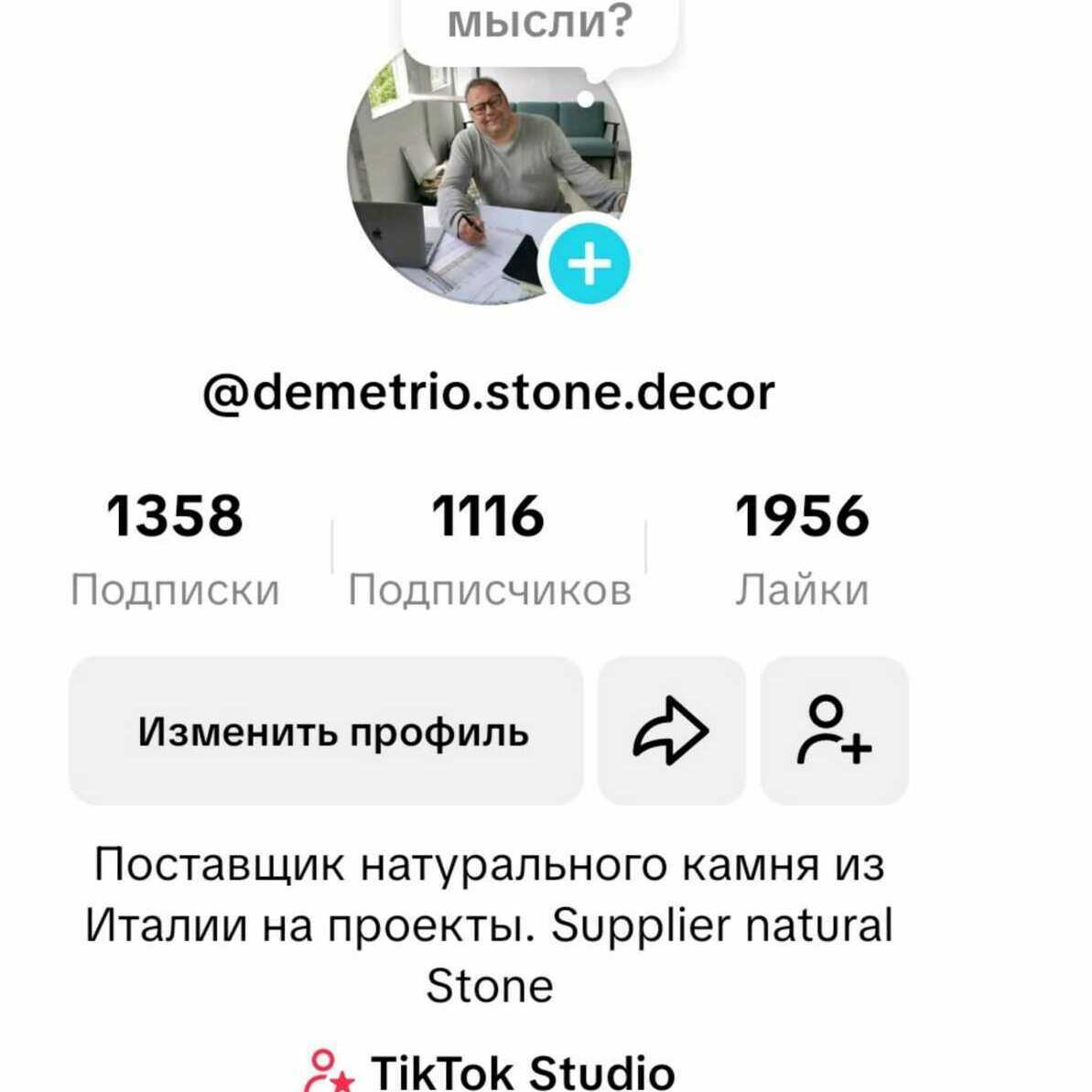This screenshot has width=1092, height=1092.
Task: Tap the plus badge on the profile photo
Action: tap(589, 264)
